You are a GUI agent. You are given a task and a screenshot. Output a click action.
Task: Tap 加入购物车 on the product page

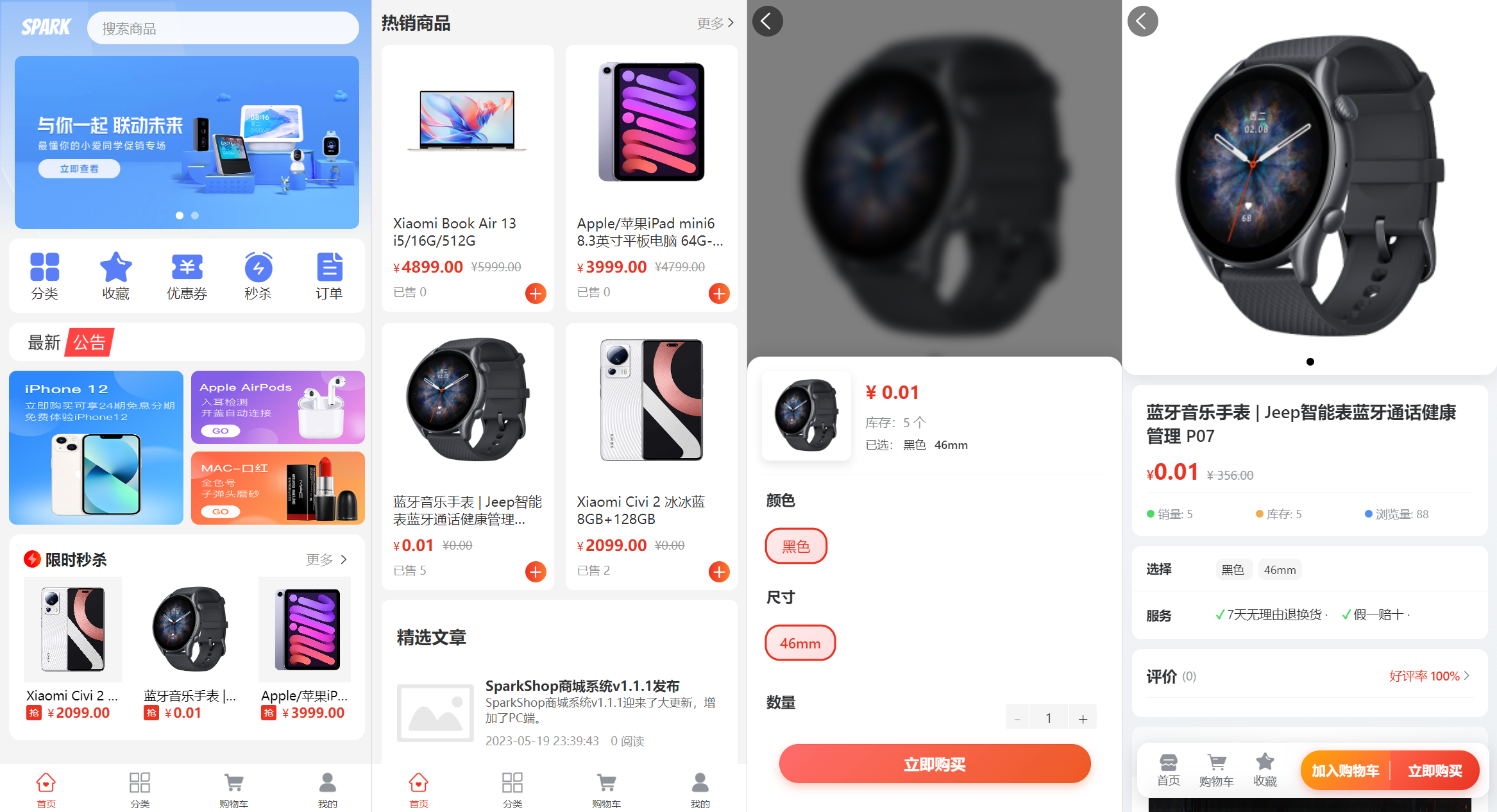(x=1345, y=770)
